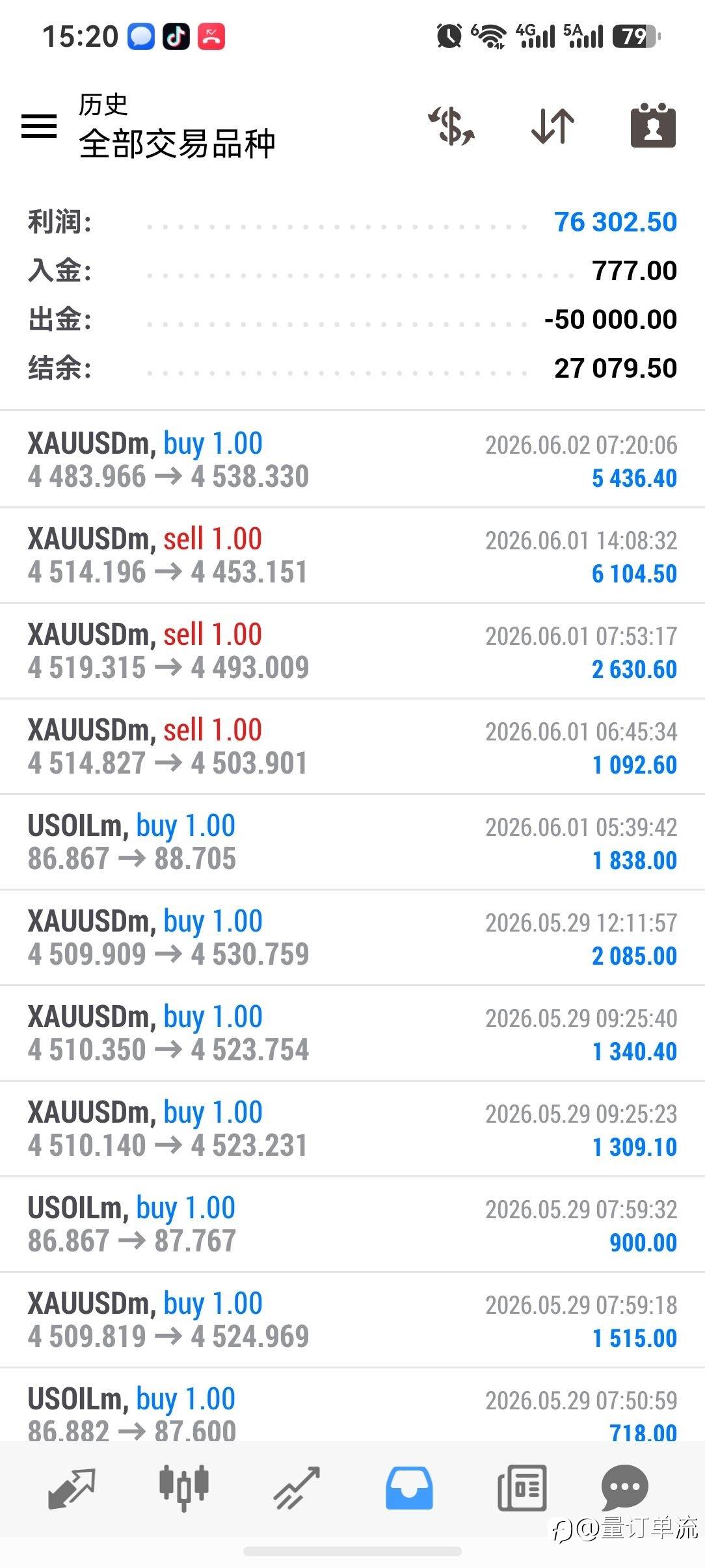Open the sort arrows option
The width and height of the screenshot is (705, 1568).
[x=553, y=125]
